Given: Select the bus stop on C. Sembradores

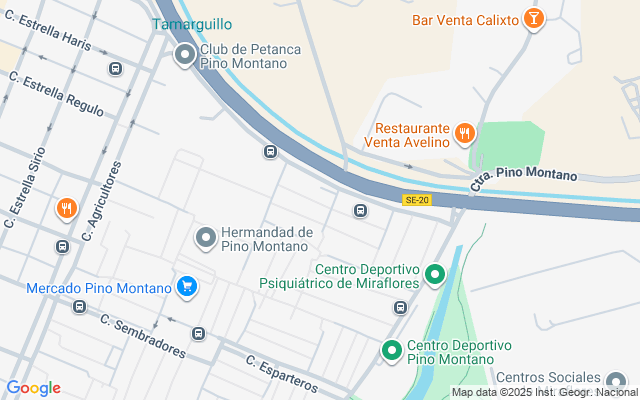Looking at the screenshot, I should coord(198,332).
